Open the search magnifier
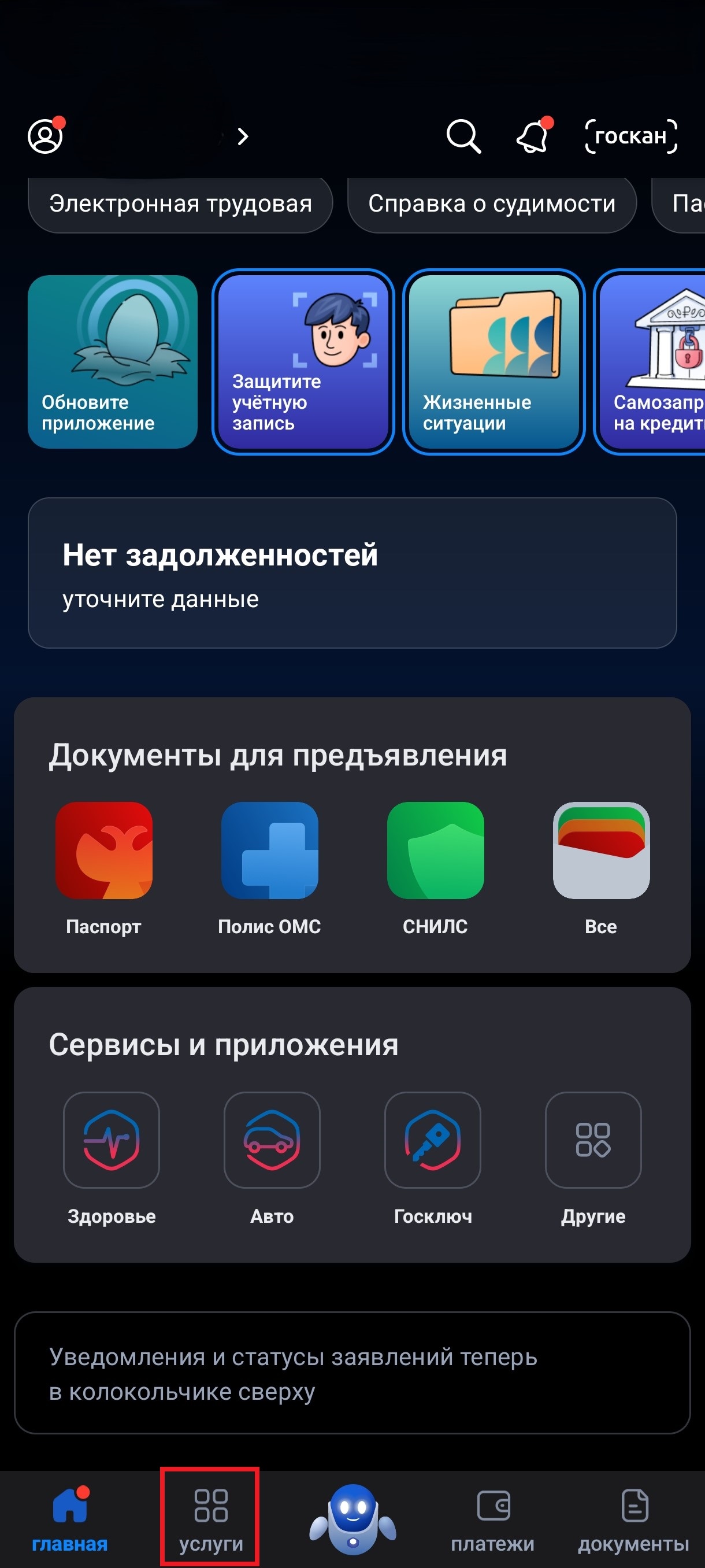Screen dimensions: 705x1568 [x=463, y=136]
